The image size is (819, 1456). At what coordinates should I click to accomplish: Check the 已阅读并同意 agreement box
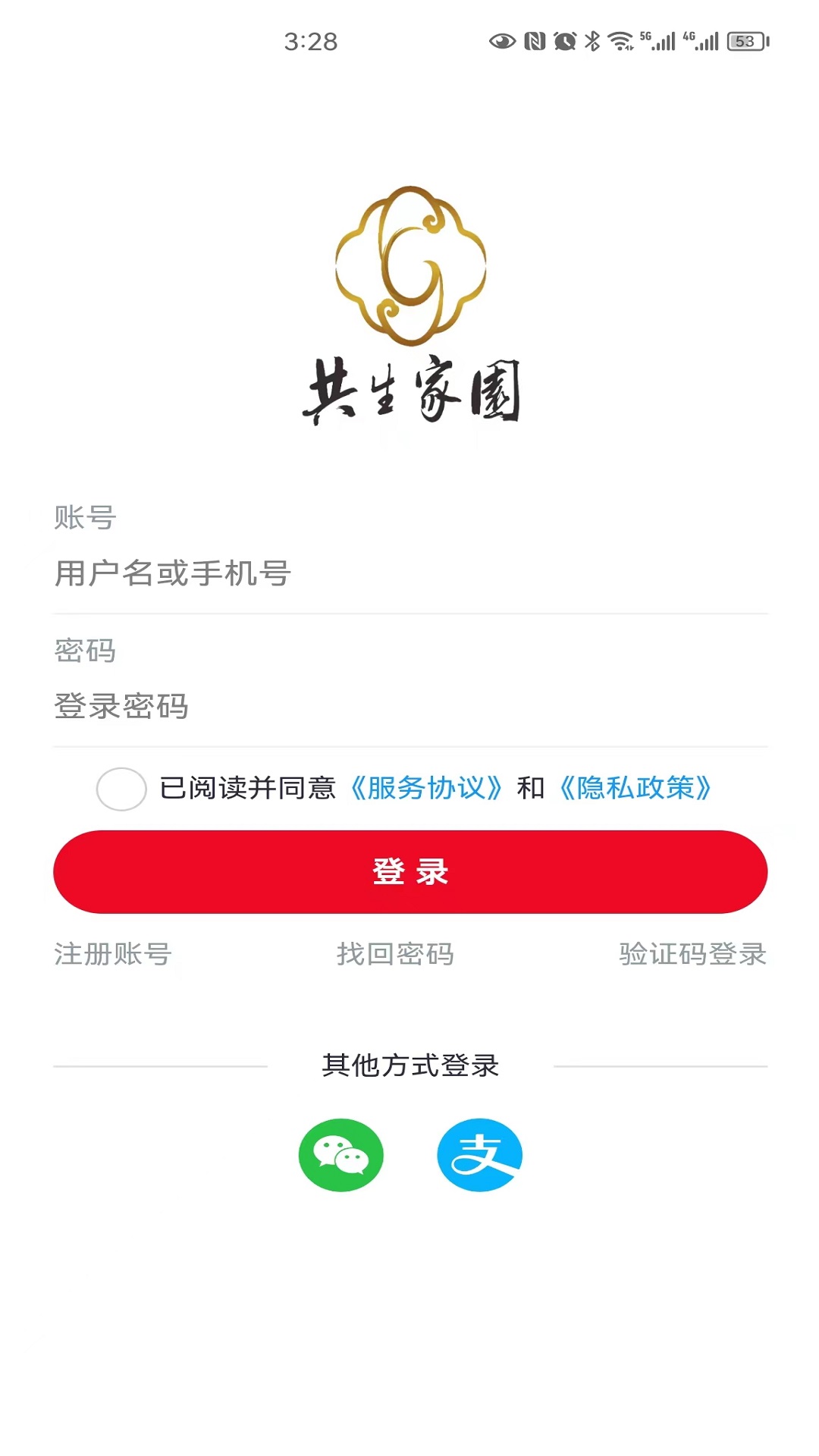coord(121,789)
